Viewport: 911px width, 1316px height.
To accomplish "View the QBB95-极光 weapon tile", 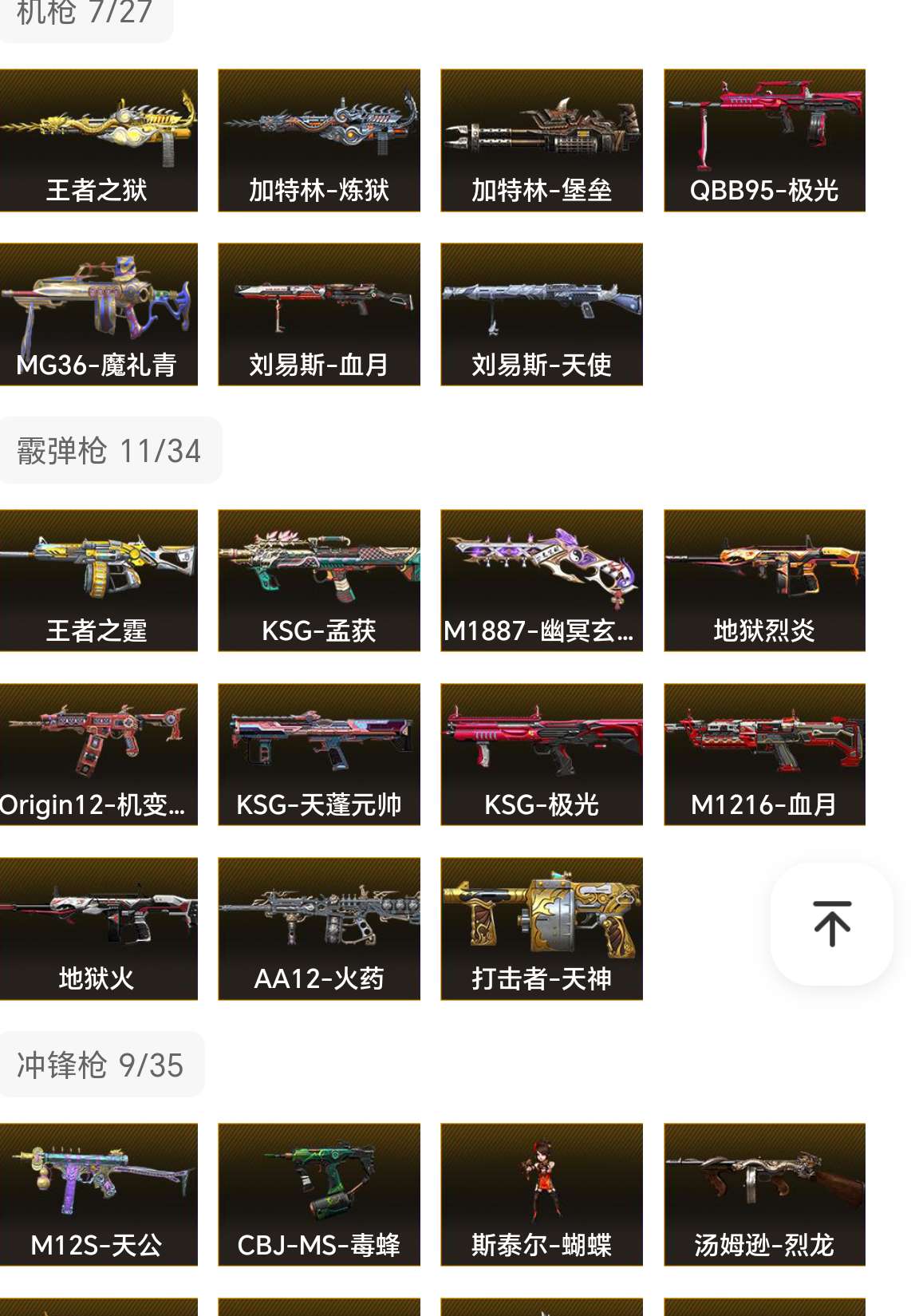I will pos(764,140).
